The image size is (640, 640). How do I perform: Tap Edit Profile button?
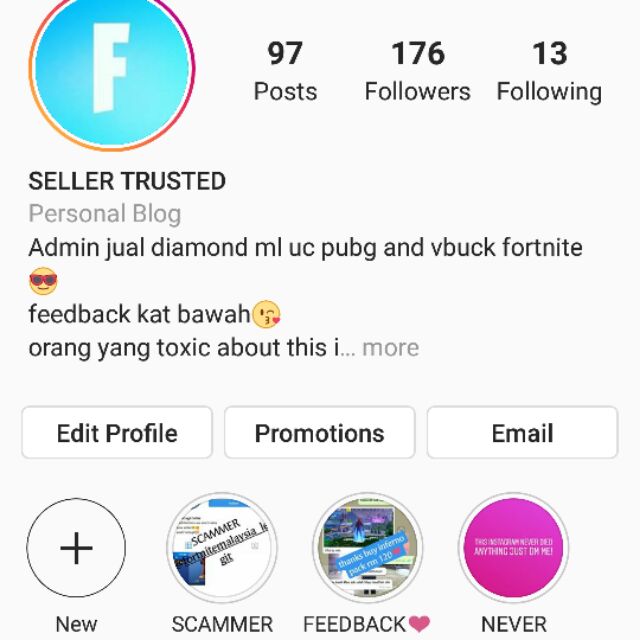[x=117, y=433]
